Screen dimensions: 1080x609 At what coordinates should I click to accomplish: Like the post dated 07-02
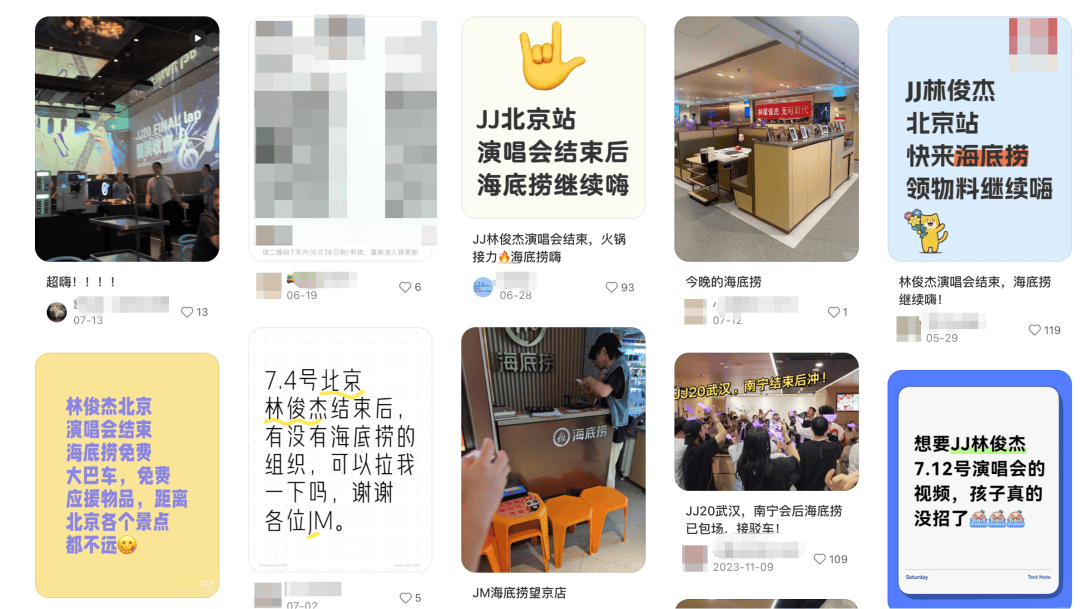pyautogui.click(x=405, y=598)
